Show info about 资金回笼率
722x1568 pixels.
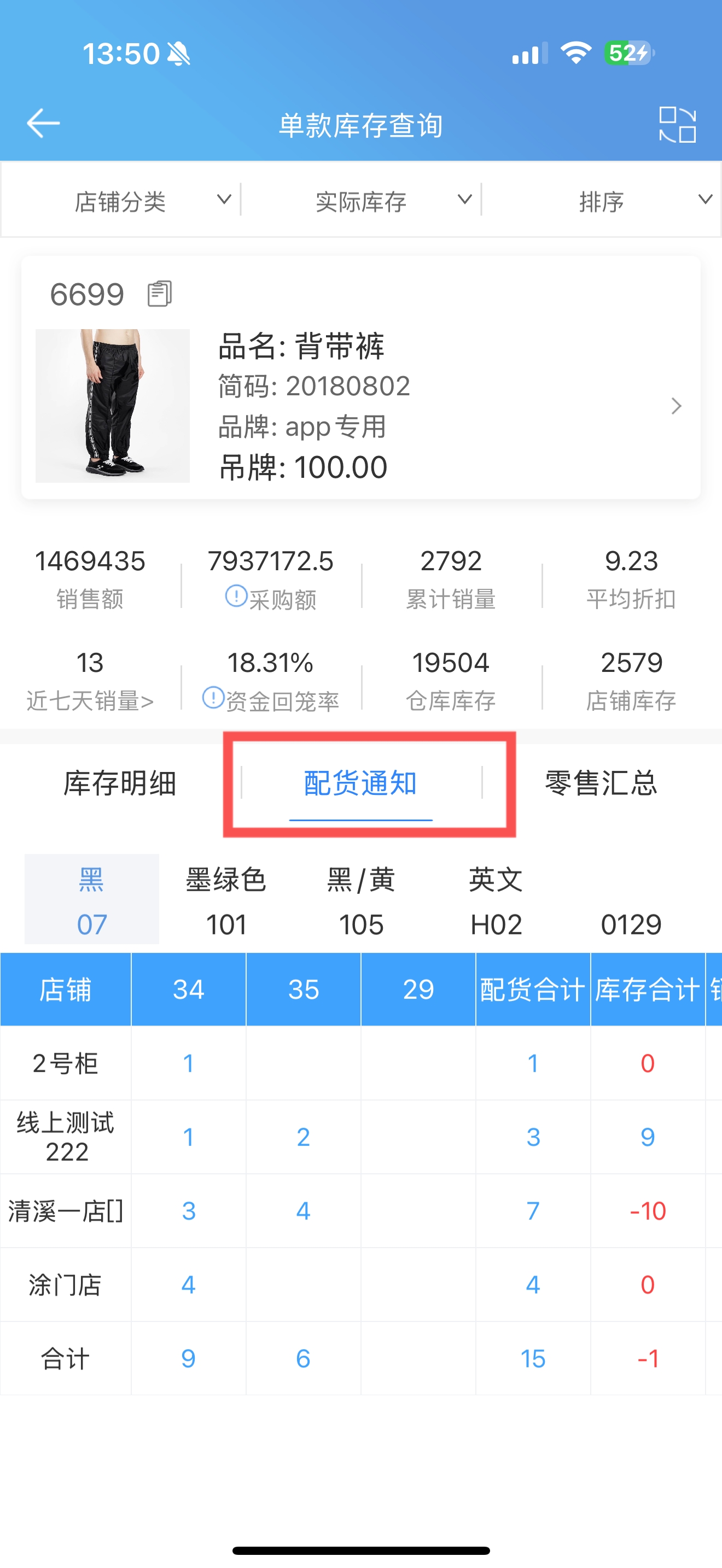point(213,698)
